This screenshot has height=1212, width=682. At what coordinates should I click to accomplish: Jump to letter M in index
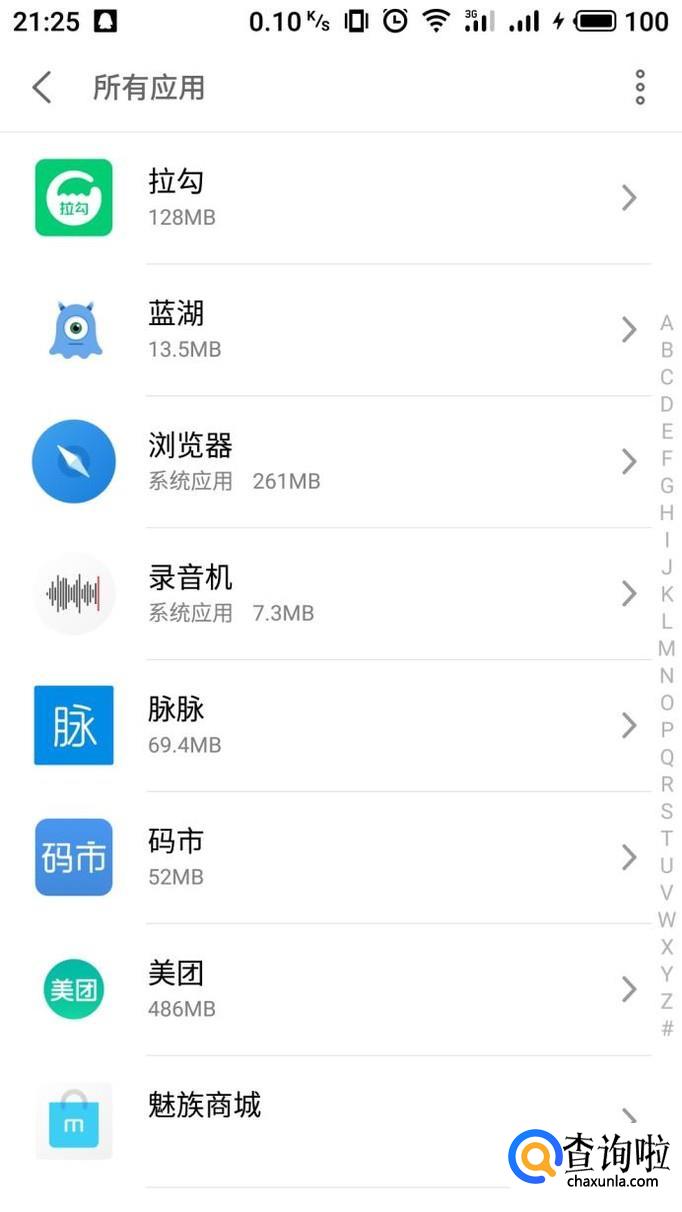click(666, 648)
